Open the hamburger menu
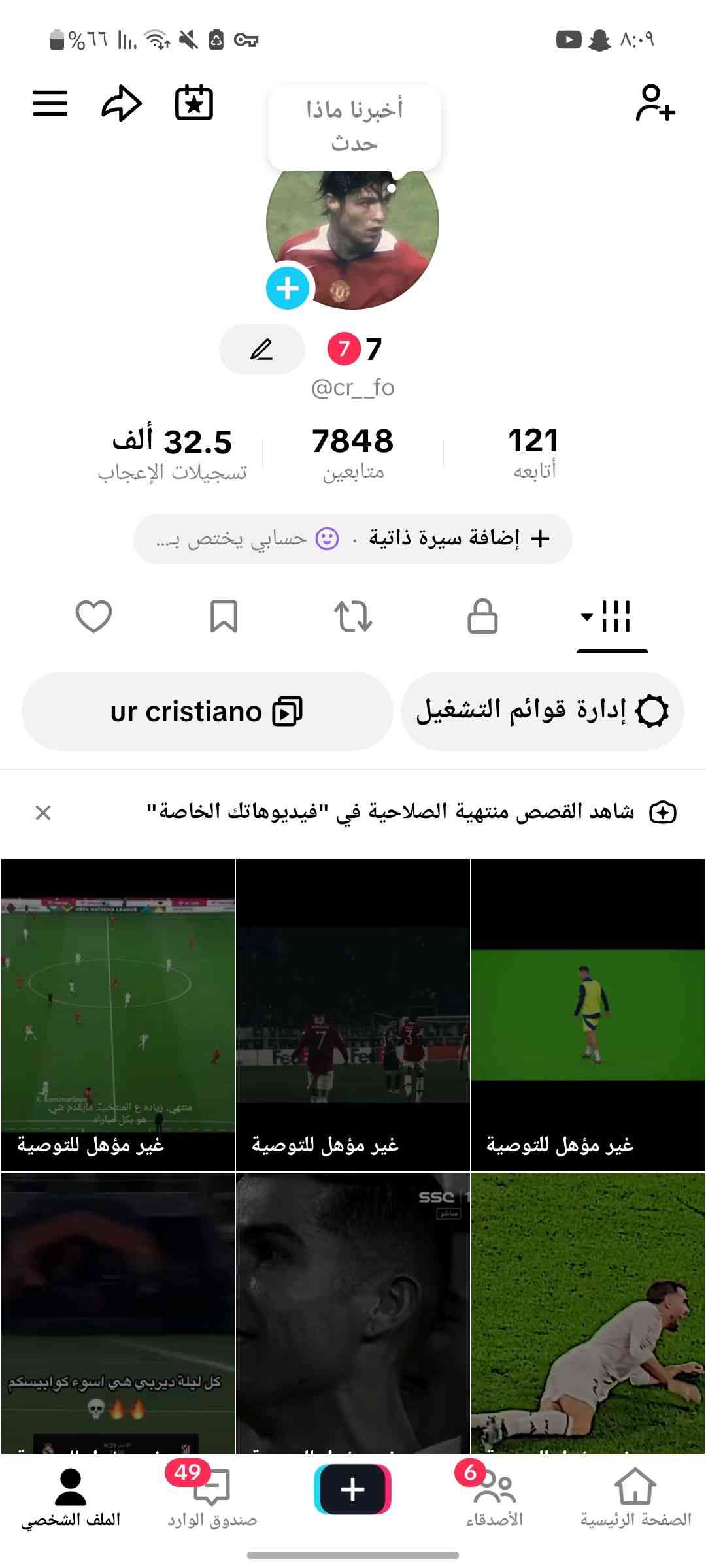Screen dimensions: 706x1568 pyautogui.click(x=50, y=103)
